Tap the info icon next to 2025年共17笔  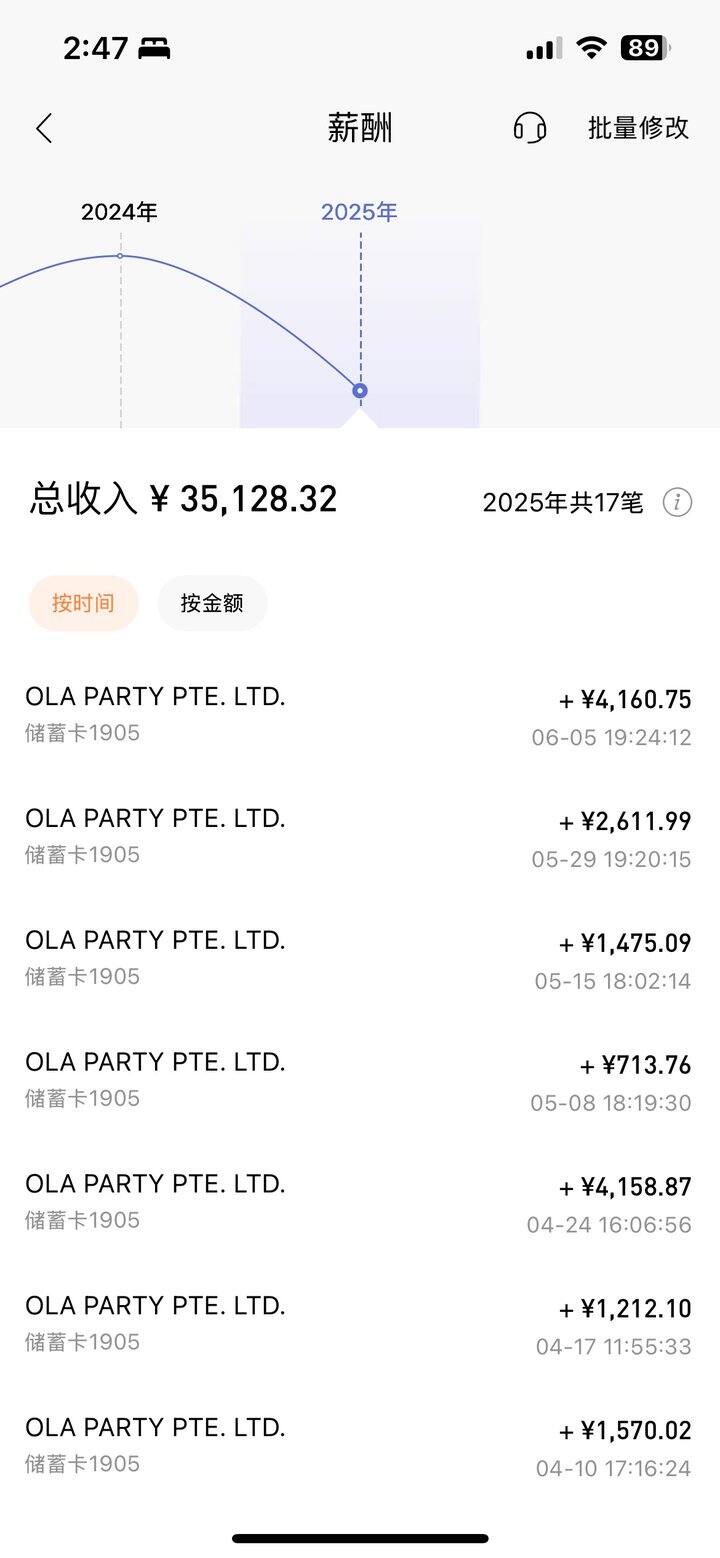click(678, 503)
